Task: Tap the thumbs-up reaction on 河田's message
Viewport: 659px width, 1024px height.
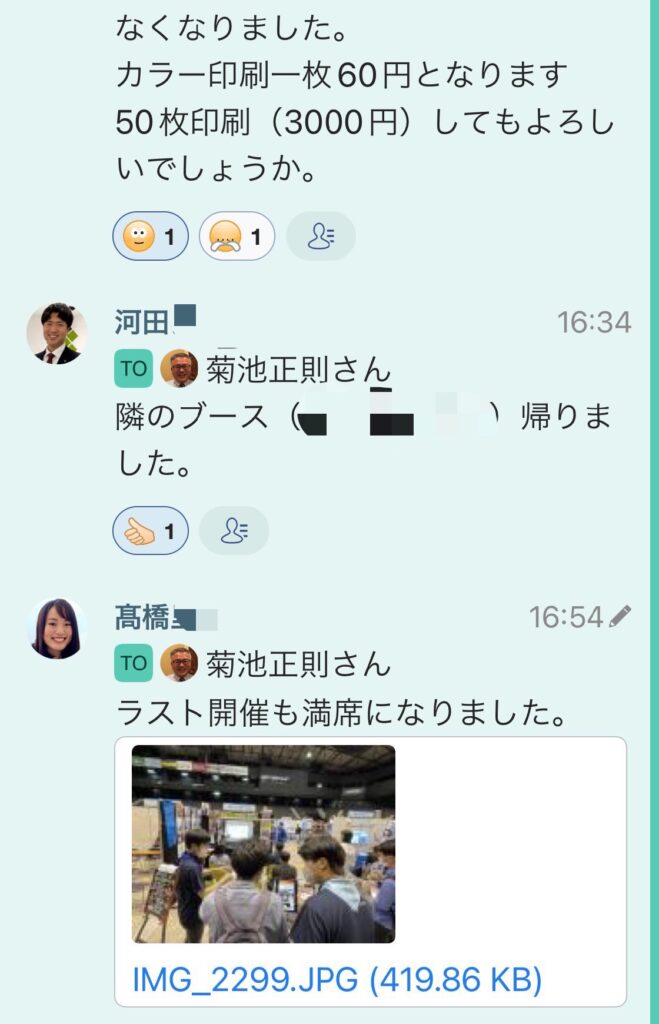Action: click(149, 531)
